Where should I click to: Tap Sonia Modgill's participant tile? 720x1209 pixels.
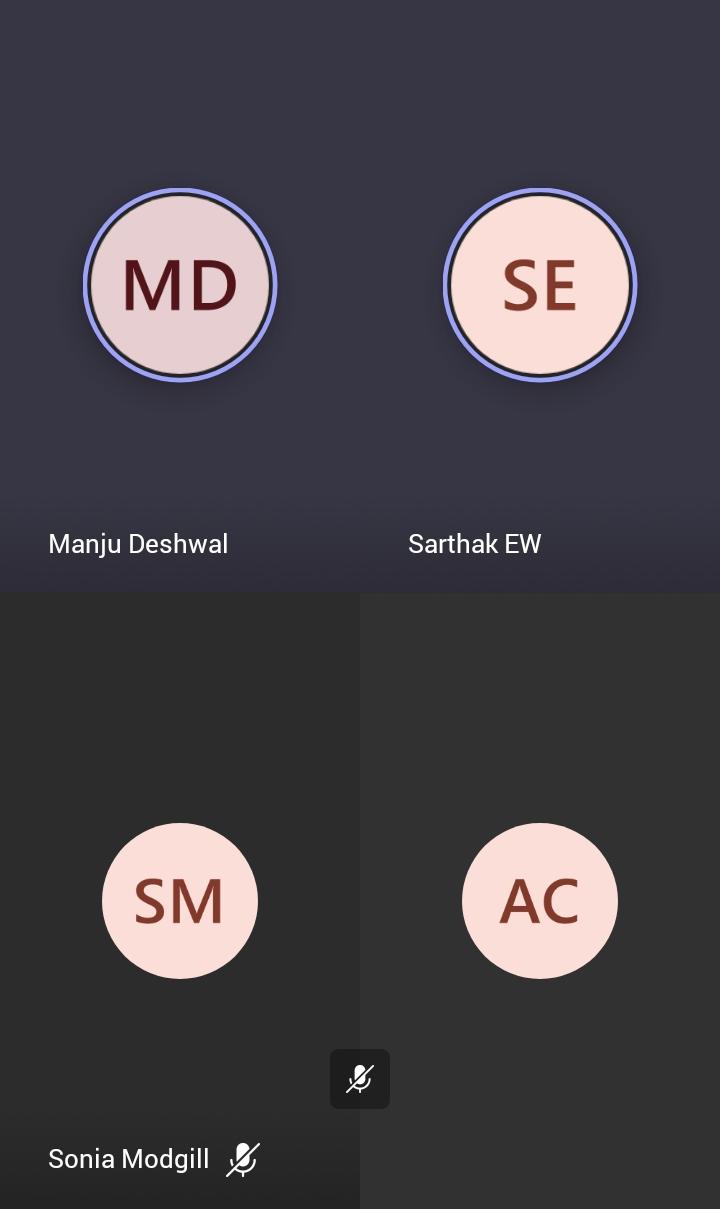click(x=180, y=900)
